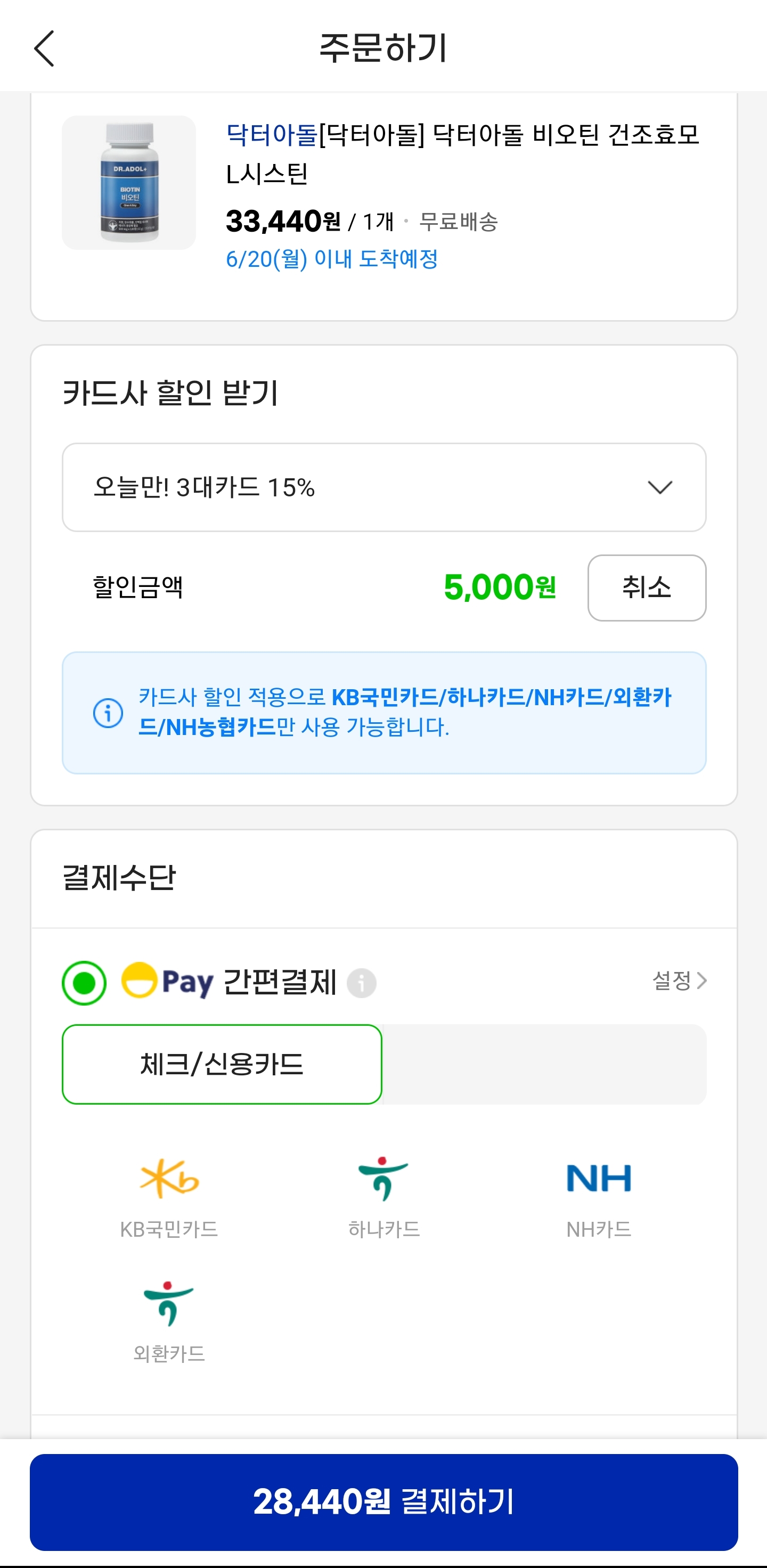Open the 오늘만! 3대카드 15% discount dropdown
767x1568 pixels.
click(383, 487)
